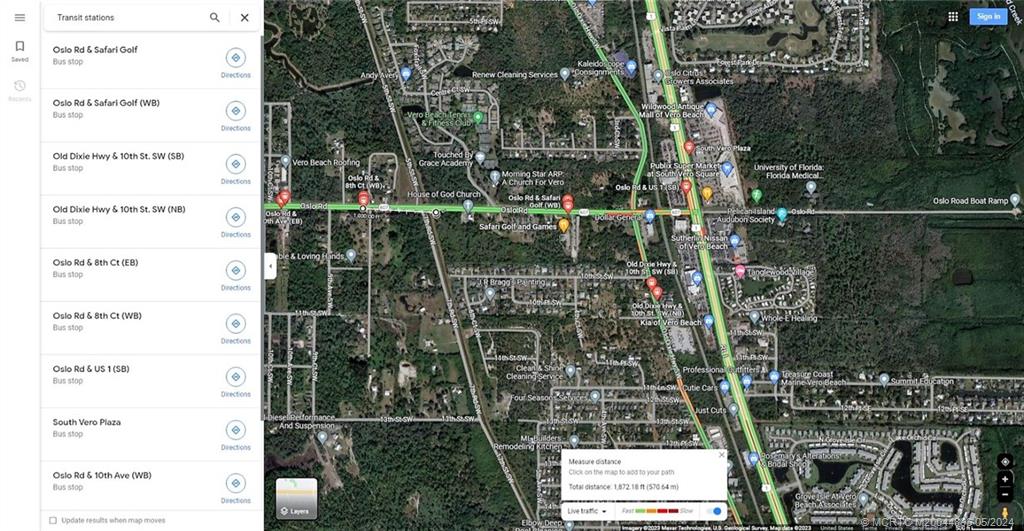Get directions to Oslo Rd & Safari Golf

click(x=236, y=62)
